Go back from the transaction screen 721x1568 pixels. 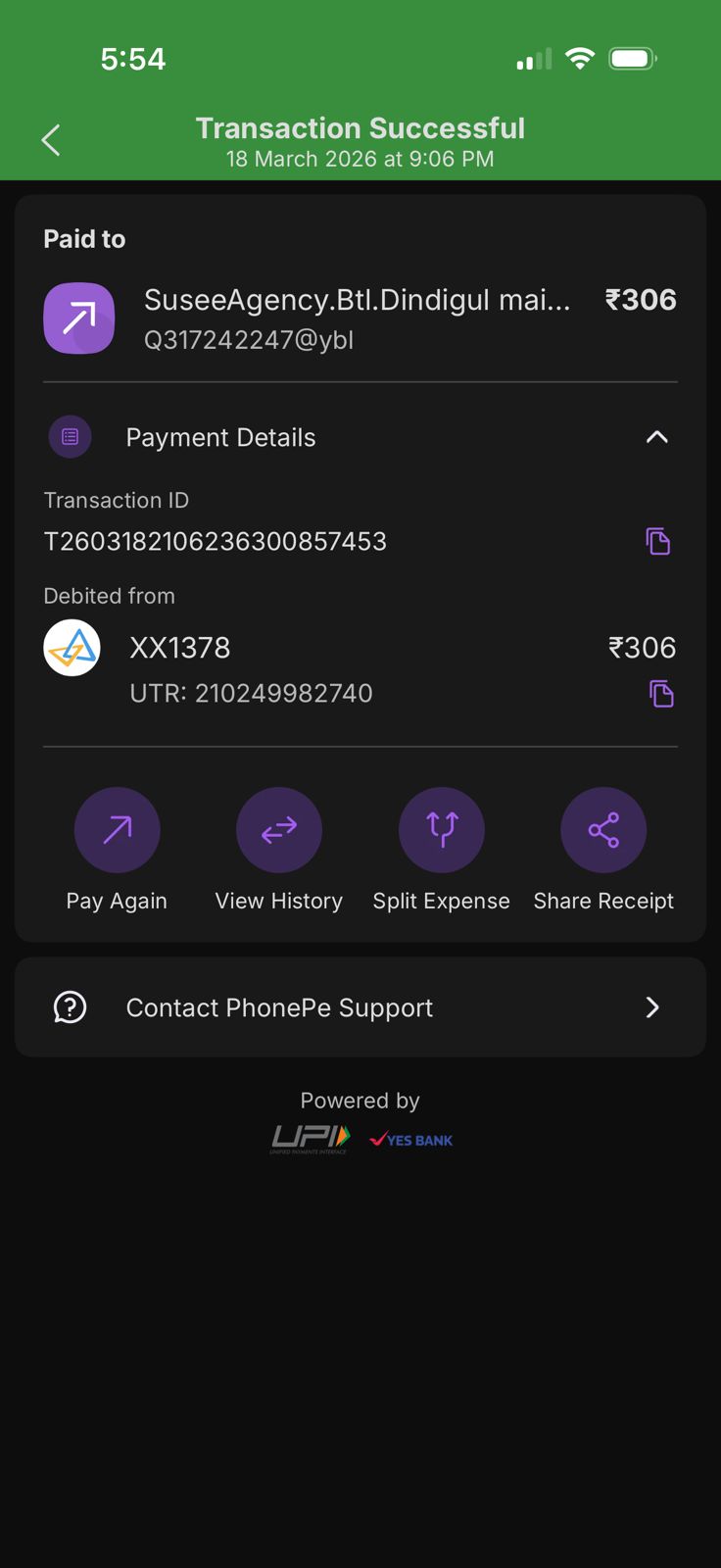pyautogui.click(x=51, y=140)
